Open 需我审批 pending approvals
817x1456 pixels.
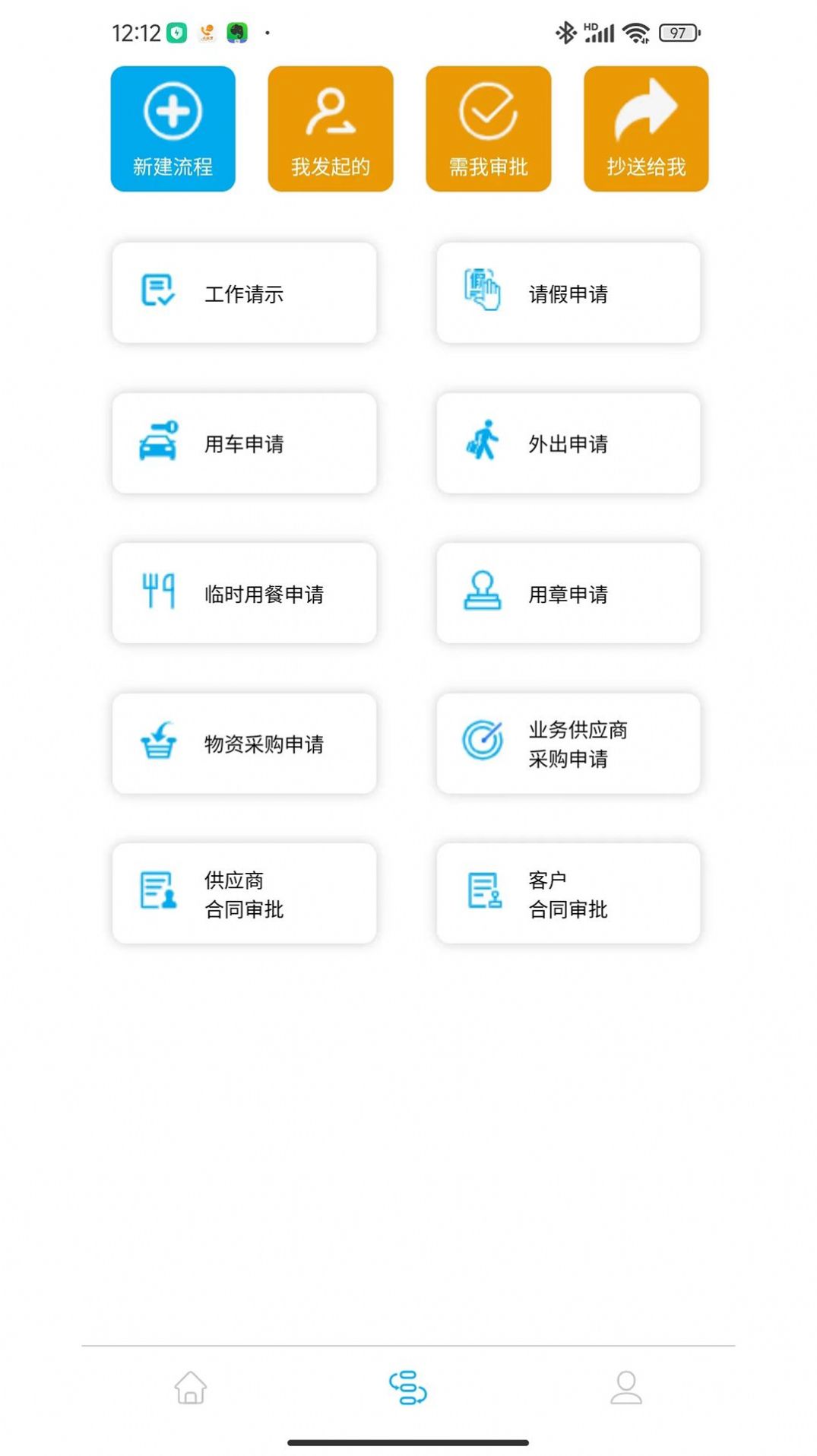tap(488, 128)
